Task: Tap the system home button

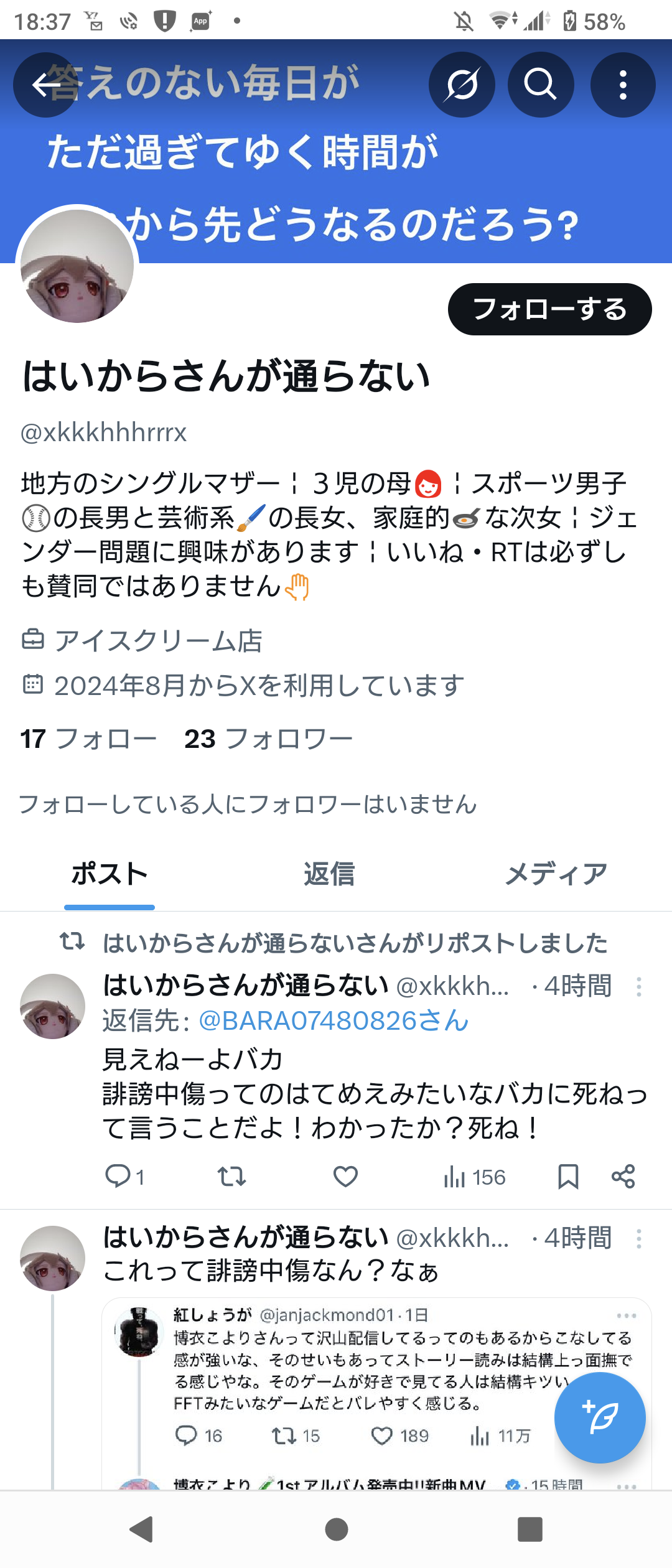Action: tap(336, 1529)
